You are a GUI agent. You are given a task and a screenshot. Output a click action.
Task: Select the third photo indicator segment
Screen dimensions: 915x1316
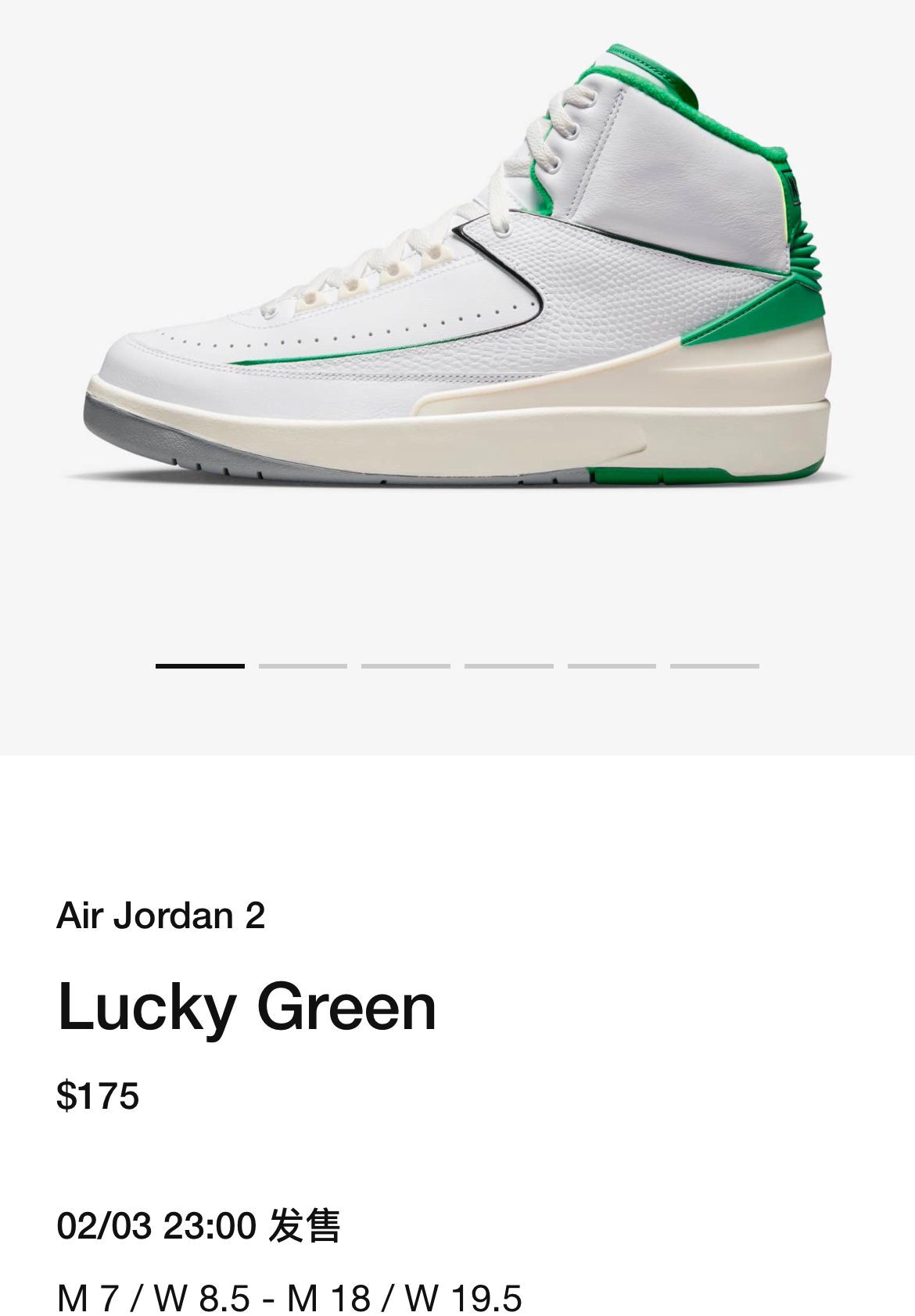pos(406,666)
